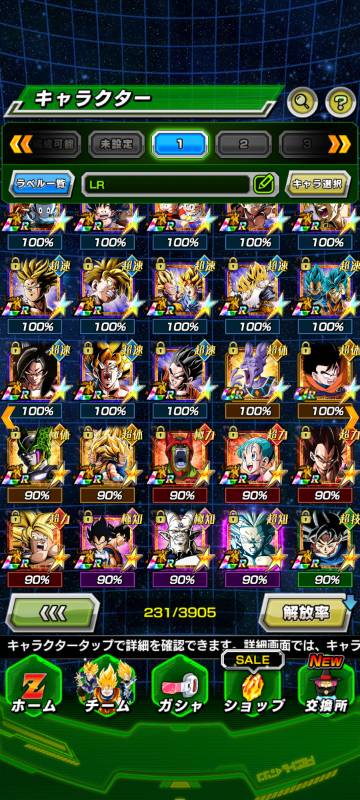Go to ホーム in the bottom menu
Viewport: 360px width, 800px height.
tap(33, 687)
